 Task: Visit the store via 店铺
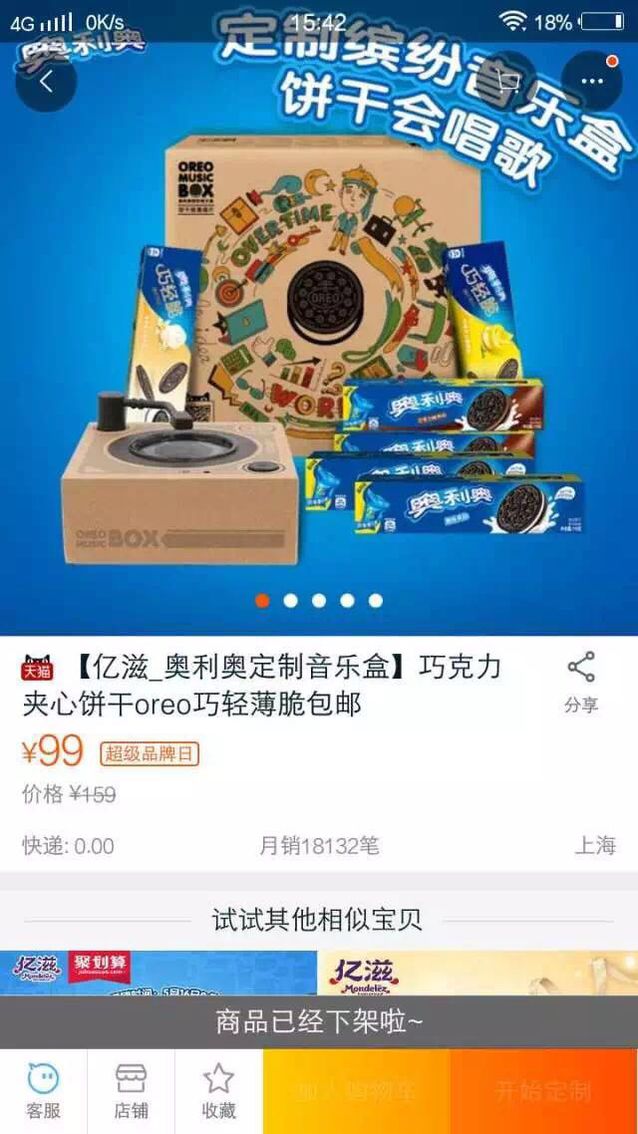131,1091
